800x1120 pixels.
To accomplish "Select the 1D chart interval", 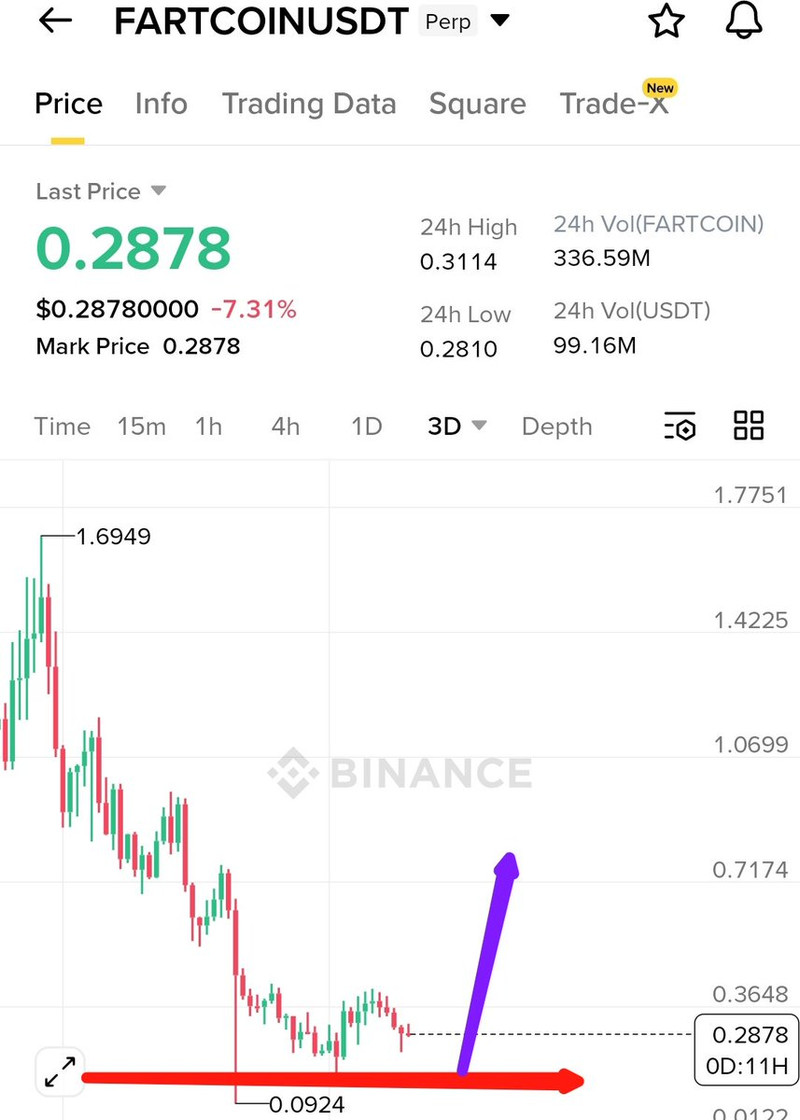I will tap(366, 426).
